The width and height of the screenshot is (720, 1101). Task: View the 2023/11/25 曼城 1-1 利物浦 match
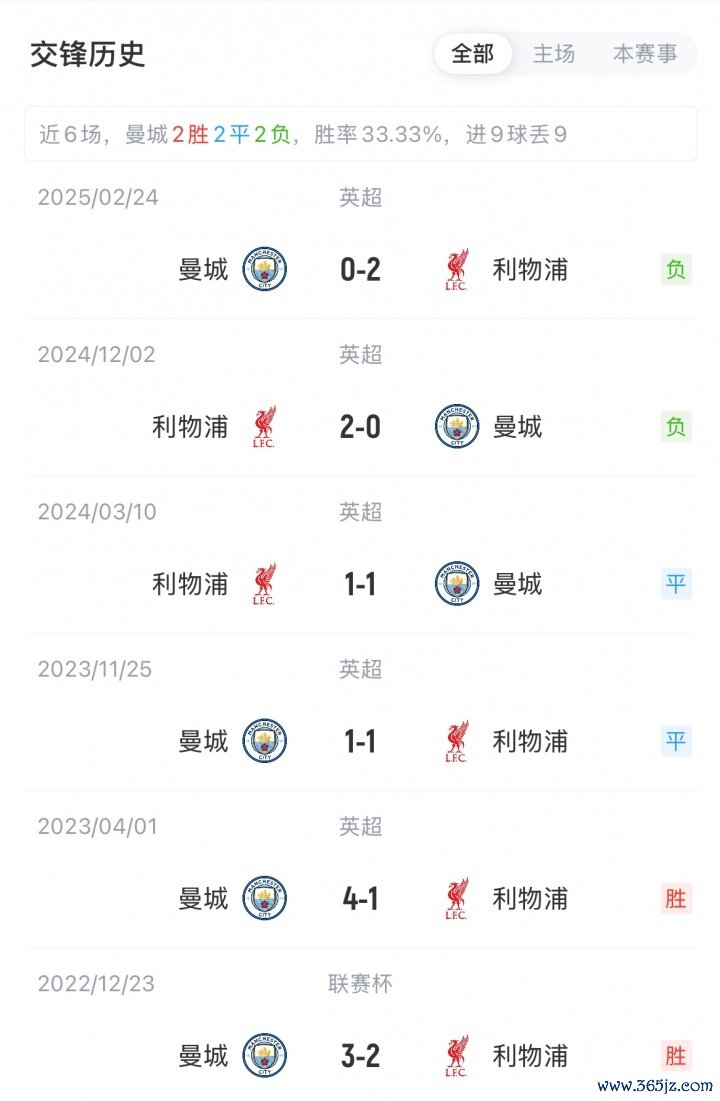click(360, 741)
